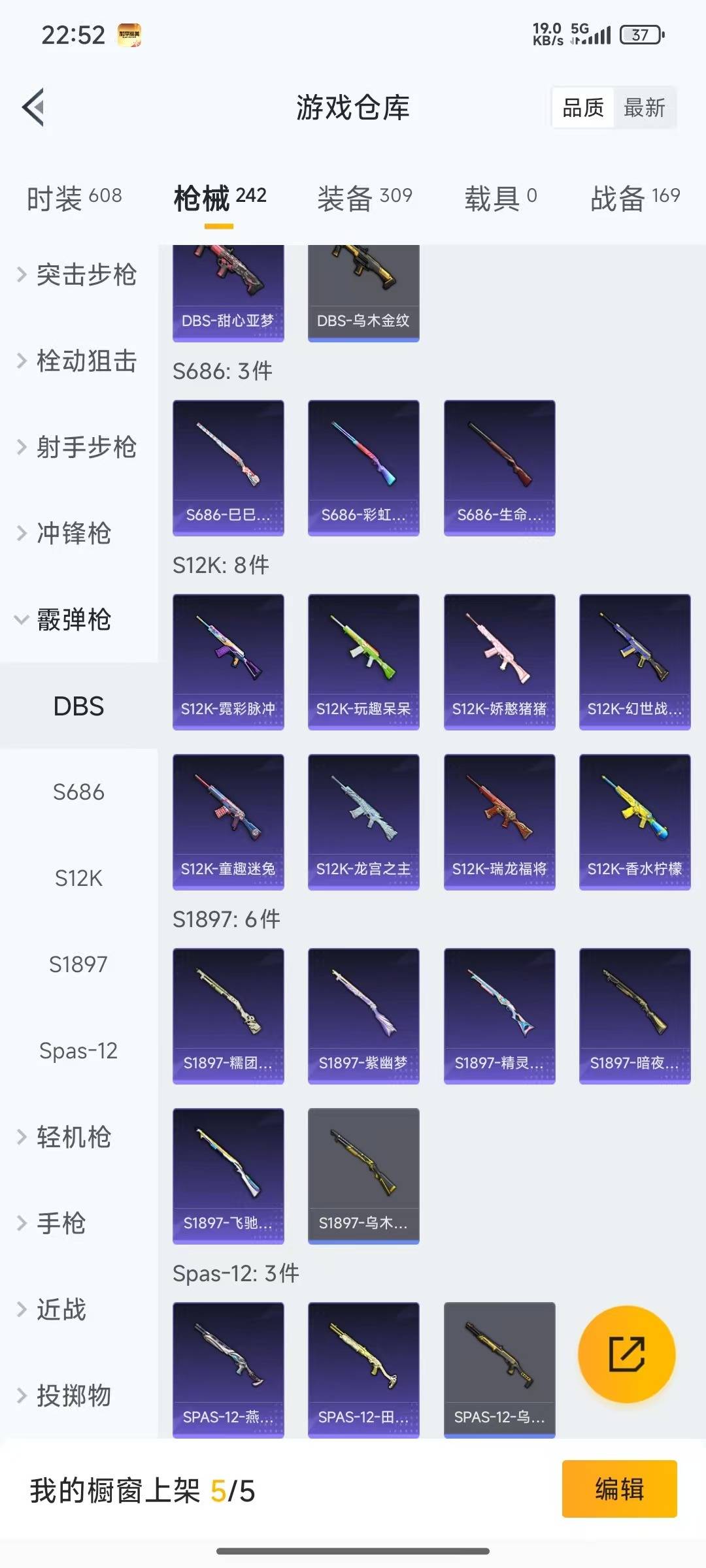Viewport: 706px width, 1568px height.
Task: Expand the 突击步枪 category
Action: tap(86, 276)
